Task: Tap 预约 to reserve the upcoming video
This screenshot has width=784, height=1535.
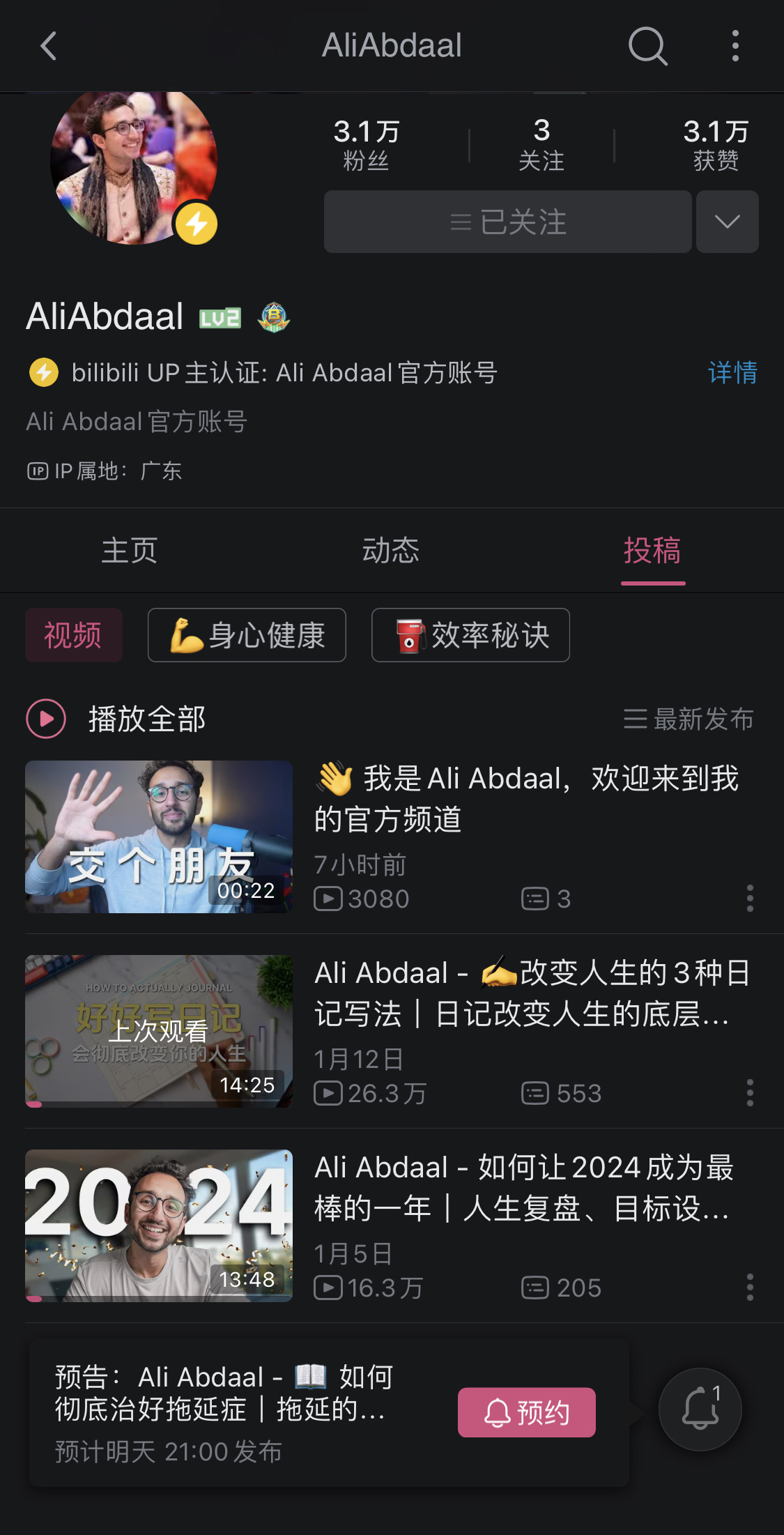Action: [526, 1412]
